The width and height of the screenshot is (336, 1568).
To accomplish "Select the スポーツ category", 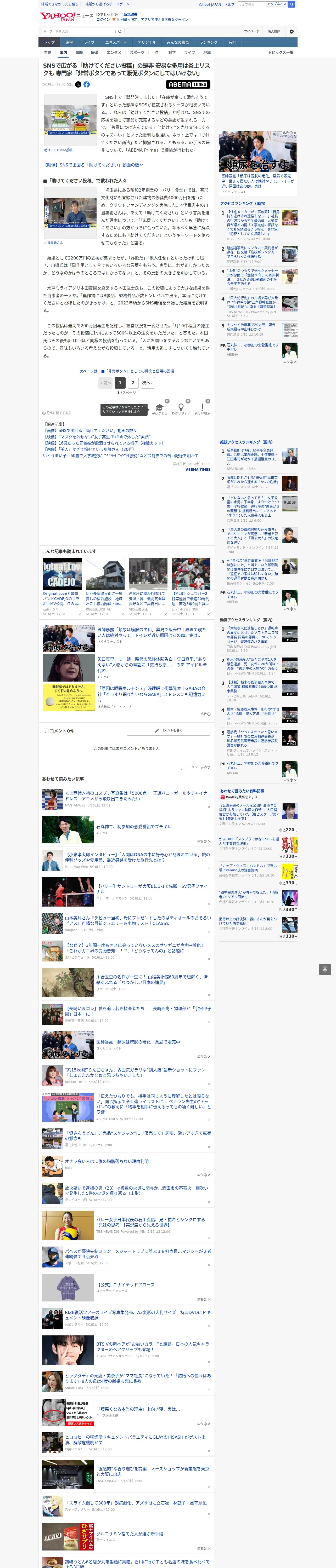I will (x=137, y=52).
